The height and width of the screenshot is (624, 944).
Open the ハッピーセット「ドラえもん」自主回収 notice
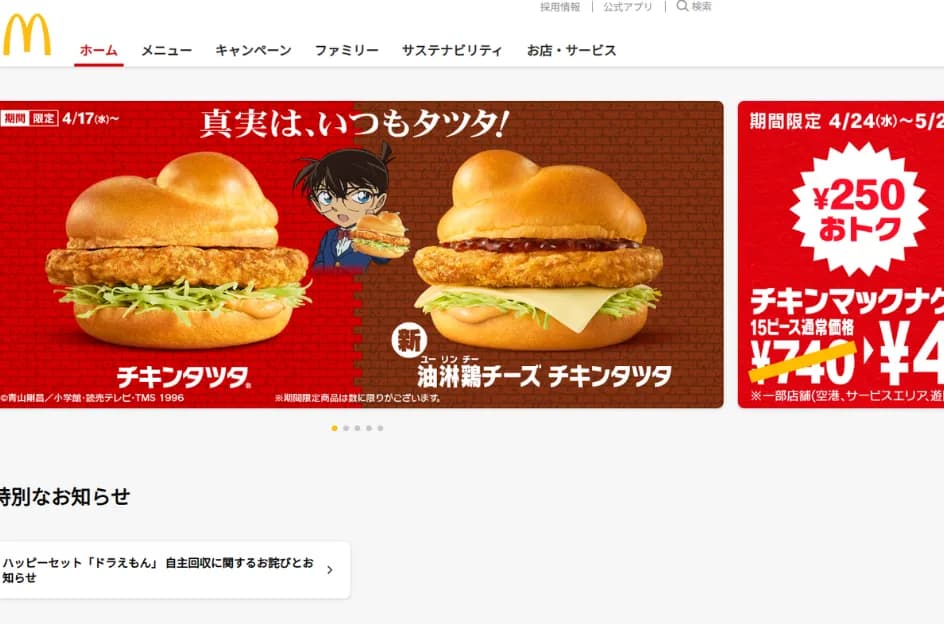tap(170, 570)
